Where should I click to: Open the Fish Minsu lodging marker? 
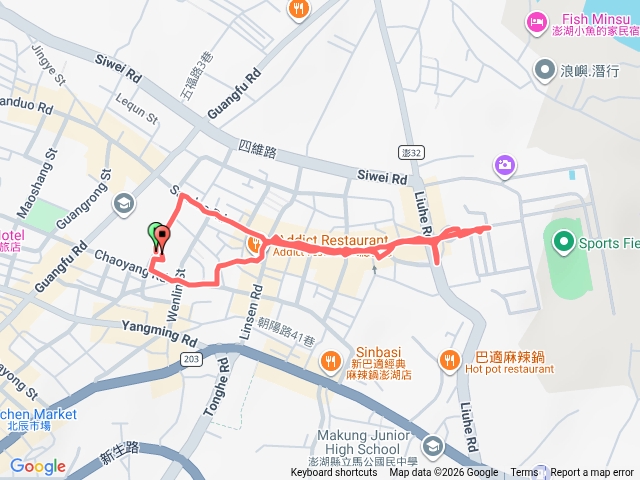coord(537,22)
